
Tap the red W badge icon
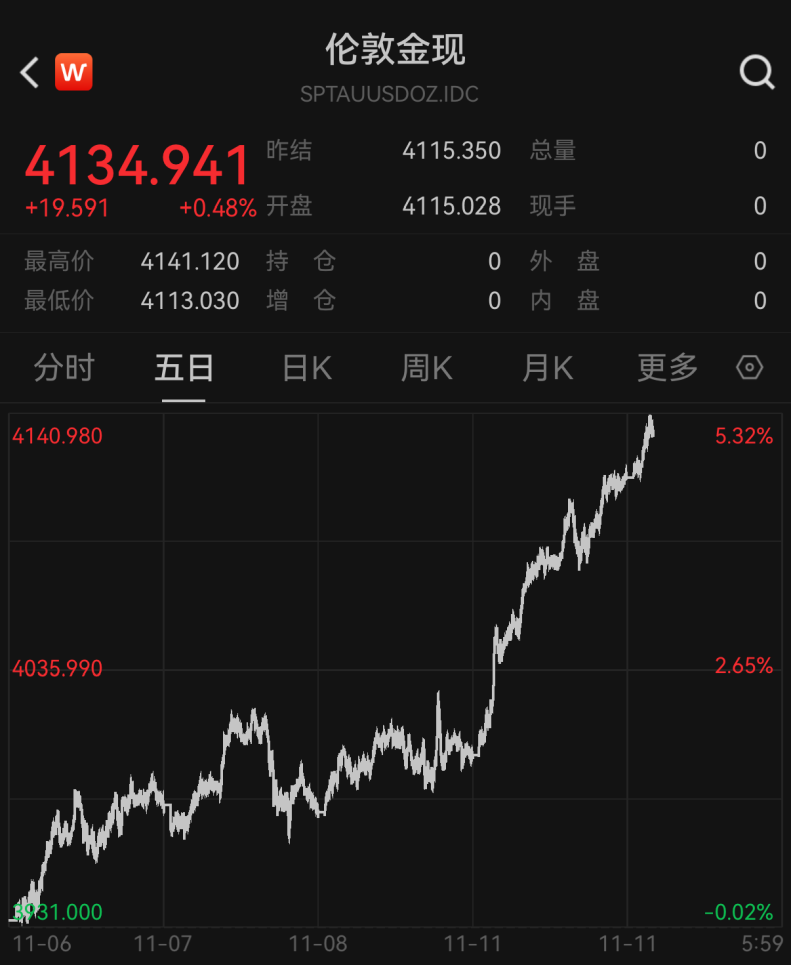pos(74,72)
